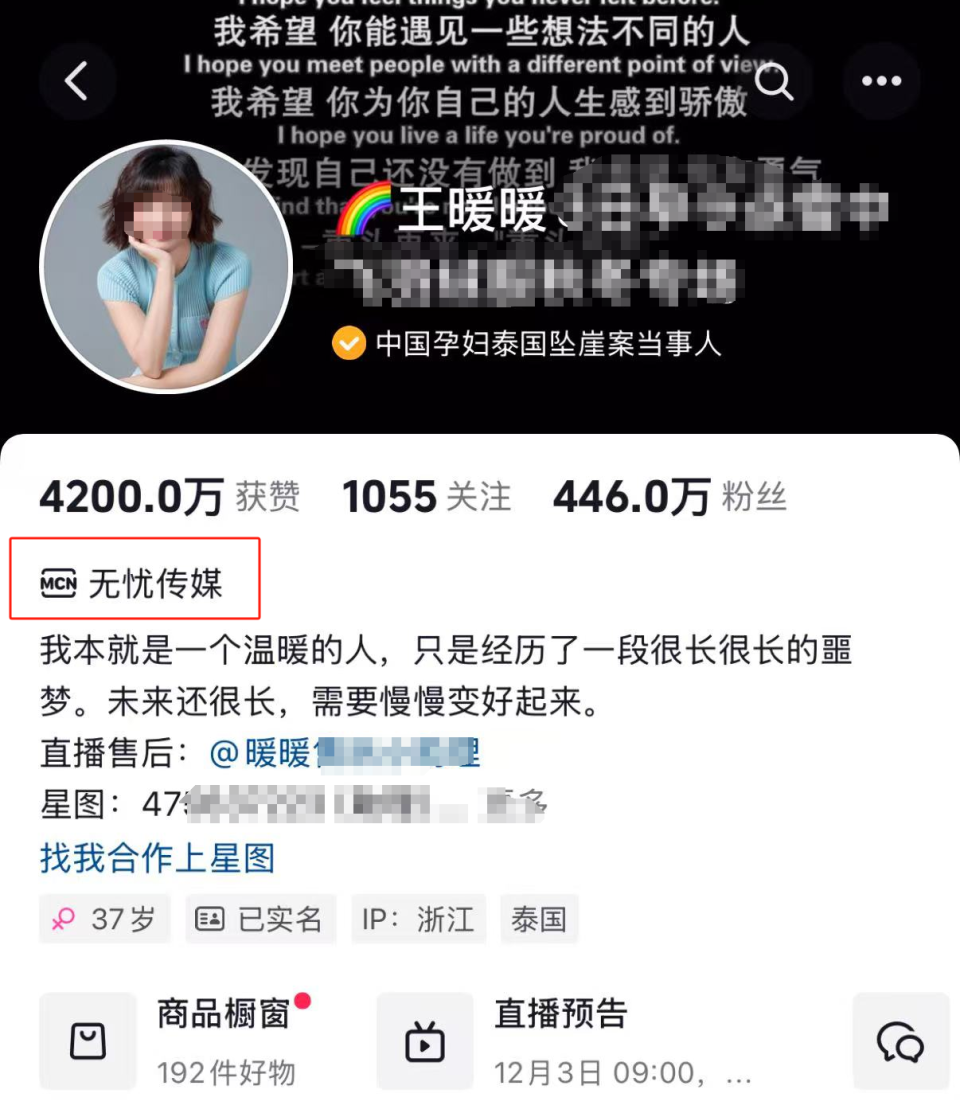Open the 1055 关注 following list
The height and width of the screenshot is (1113, 960).
point(426,495)
